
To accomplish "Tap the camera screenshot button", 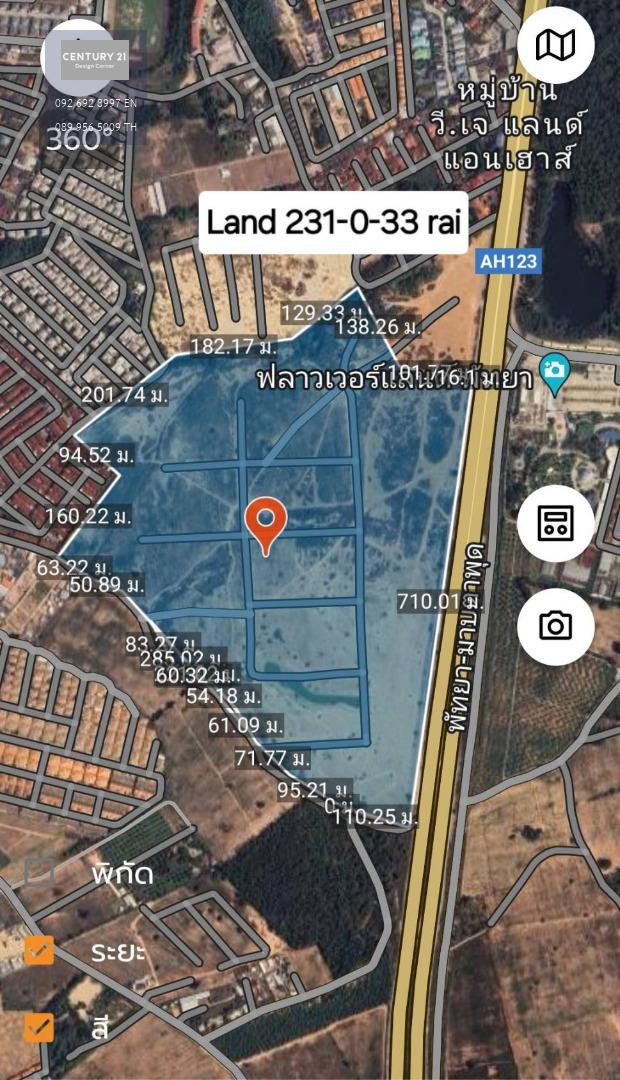I will click(x=556, y=627).
